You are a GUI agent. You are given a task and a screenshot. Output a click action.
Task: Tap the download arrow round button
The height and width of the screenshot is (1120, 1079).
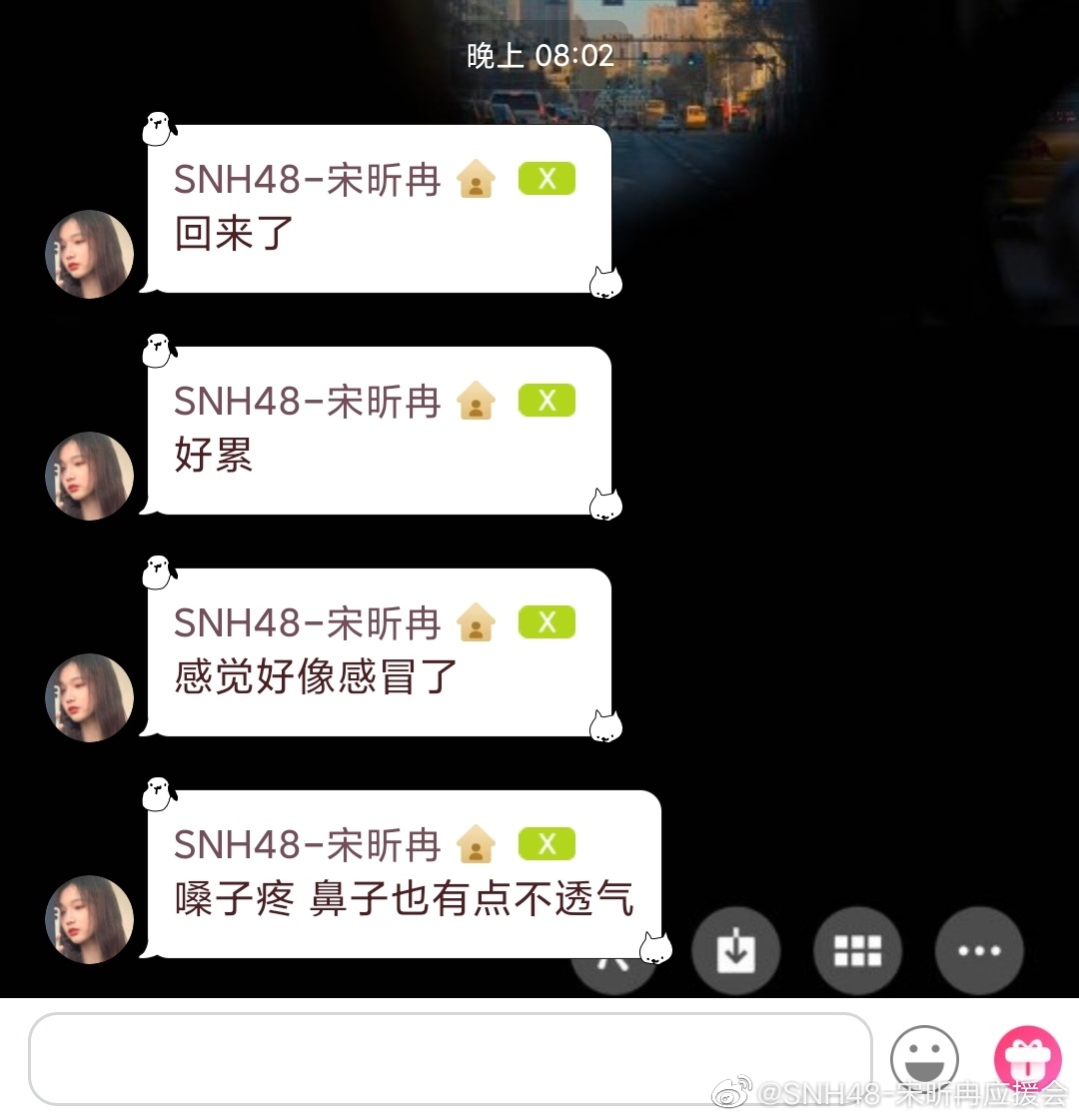pyautogui.click(x=736, y=950)
